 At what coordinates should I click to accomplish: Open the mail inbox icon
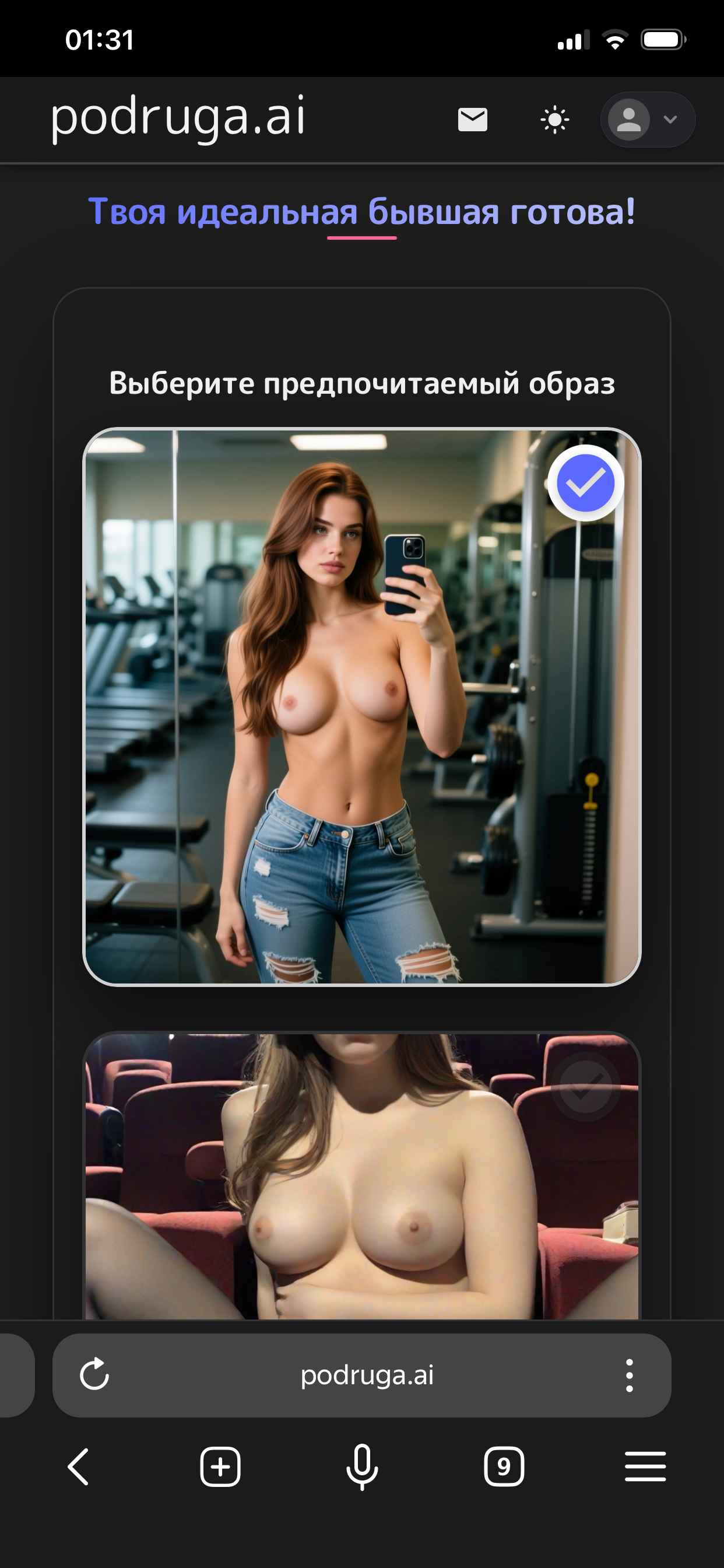coord(472,120)
